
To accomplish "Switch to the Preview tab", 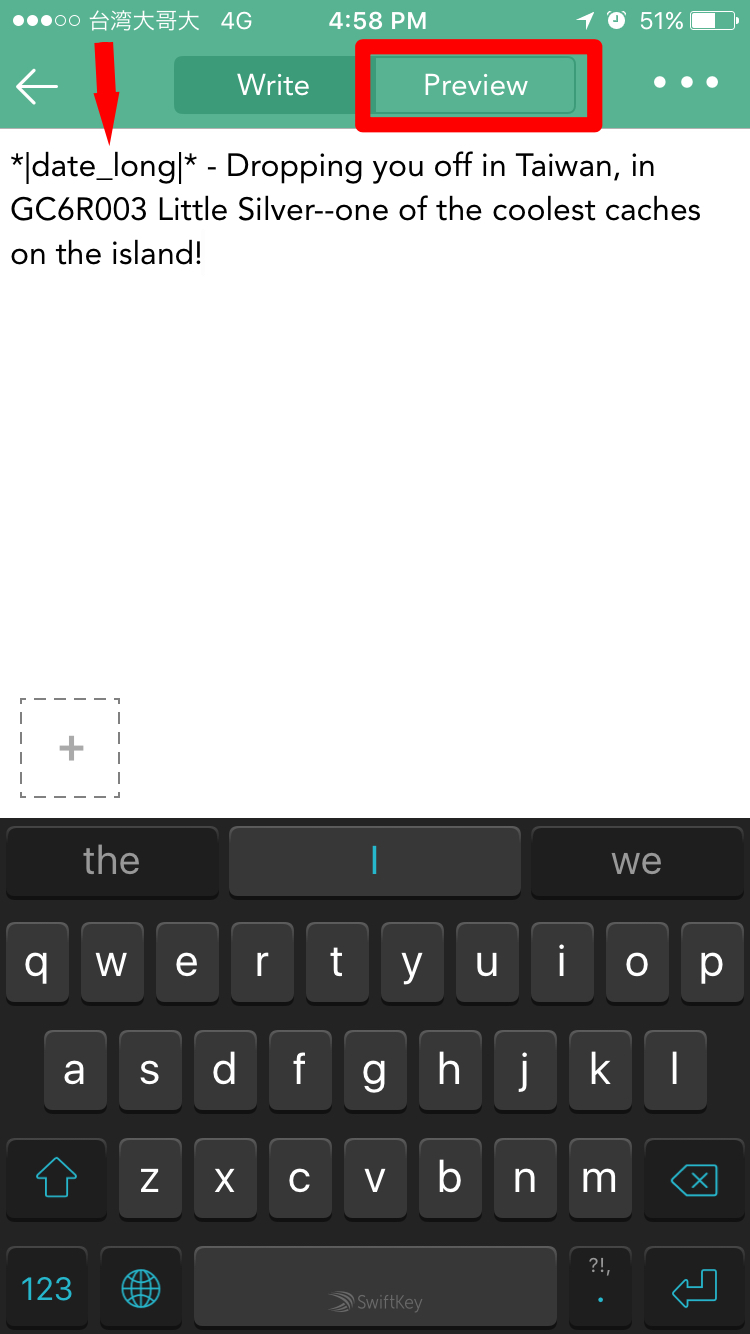I will click(x=475, y=85).
